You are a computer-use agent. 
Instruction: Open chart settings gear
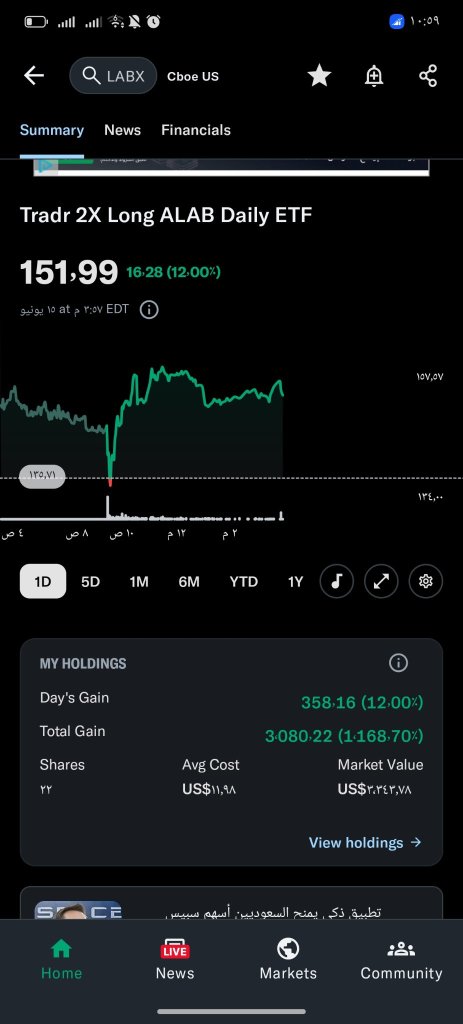pos(426,581)
